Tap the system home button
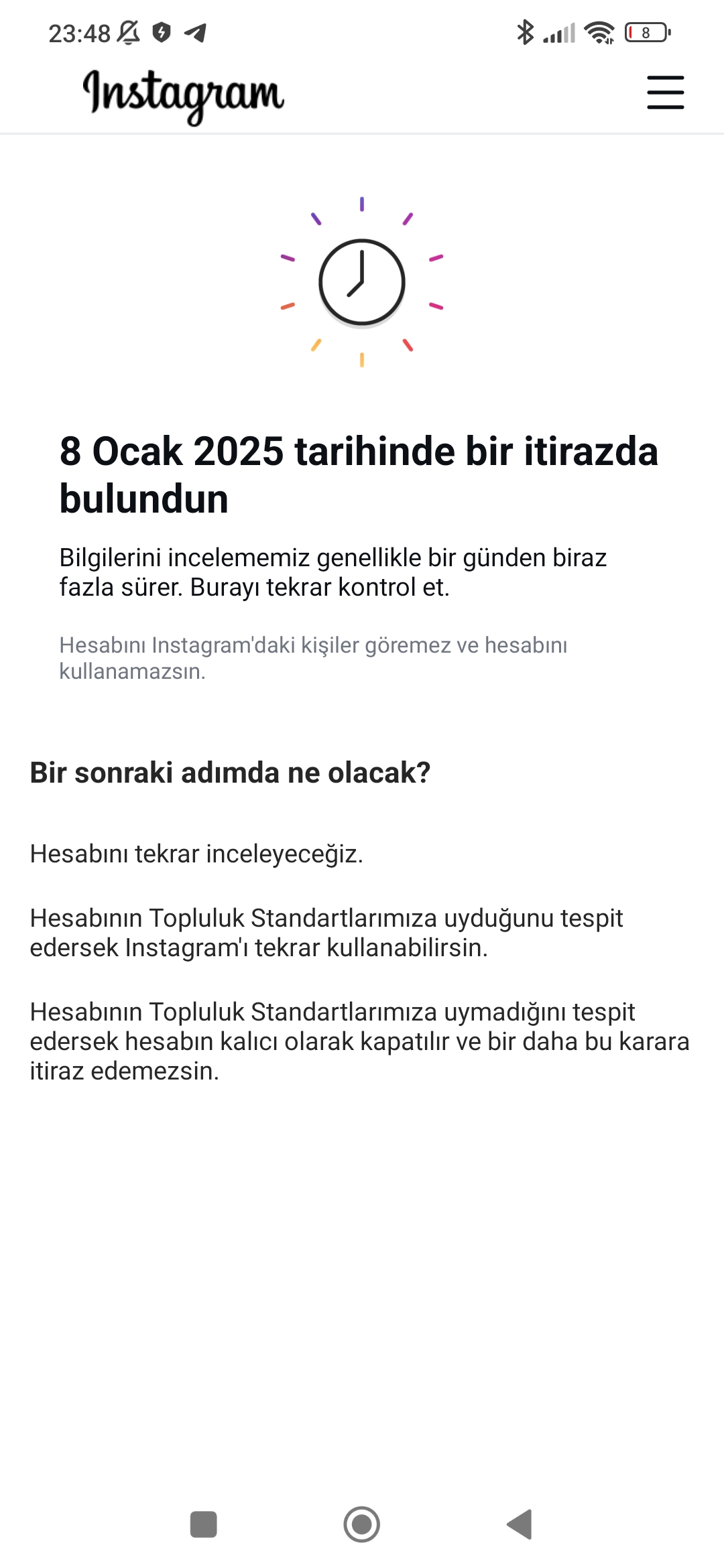Screen dimensions: 724x1568 [x=362, y=1524]
